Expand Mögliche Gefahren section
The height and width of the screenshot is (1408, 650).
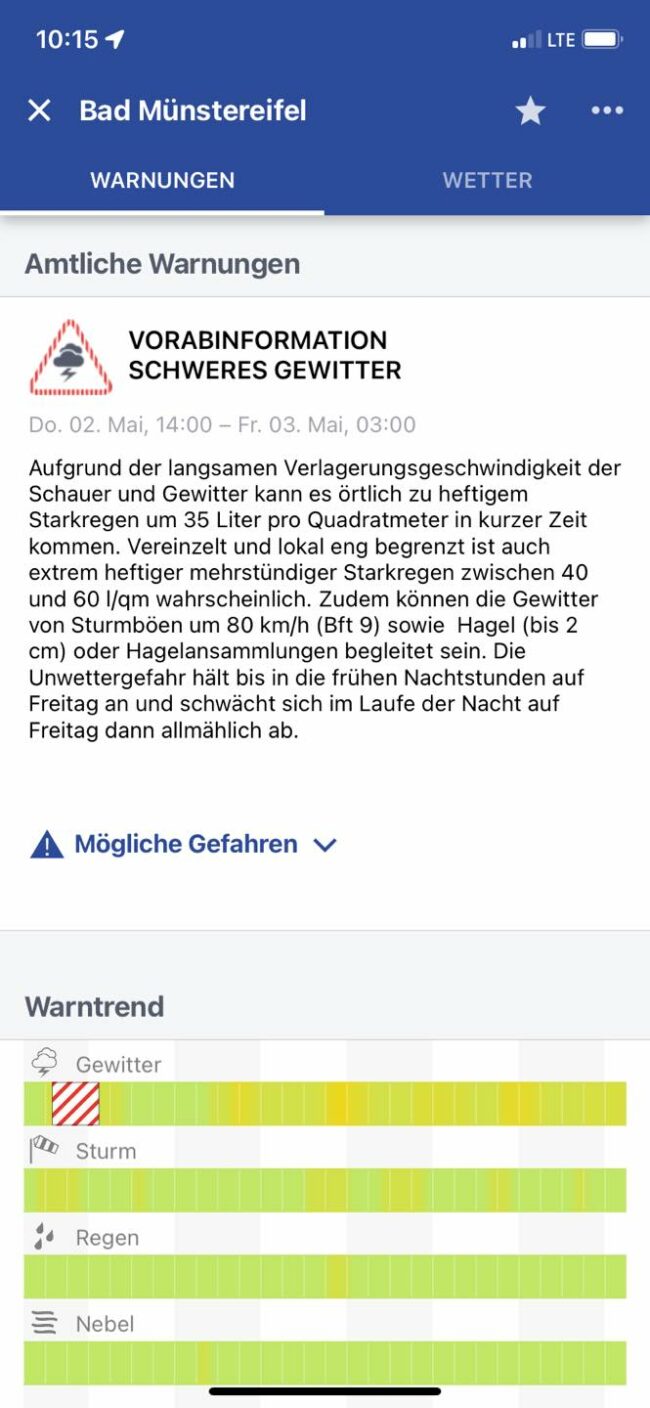[x=185, y=844]
